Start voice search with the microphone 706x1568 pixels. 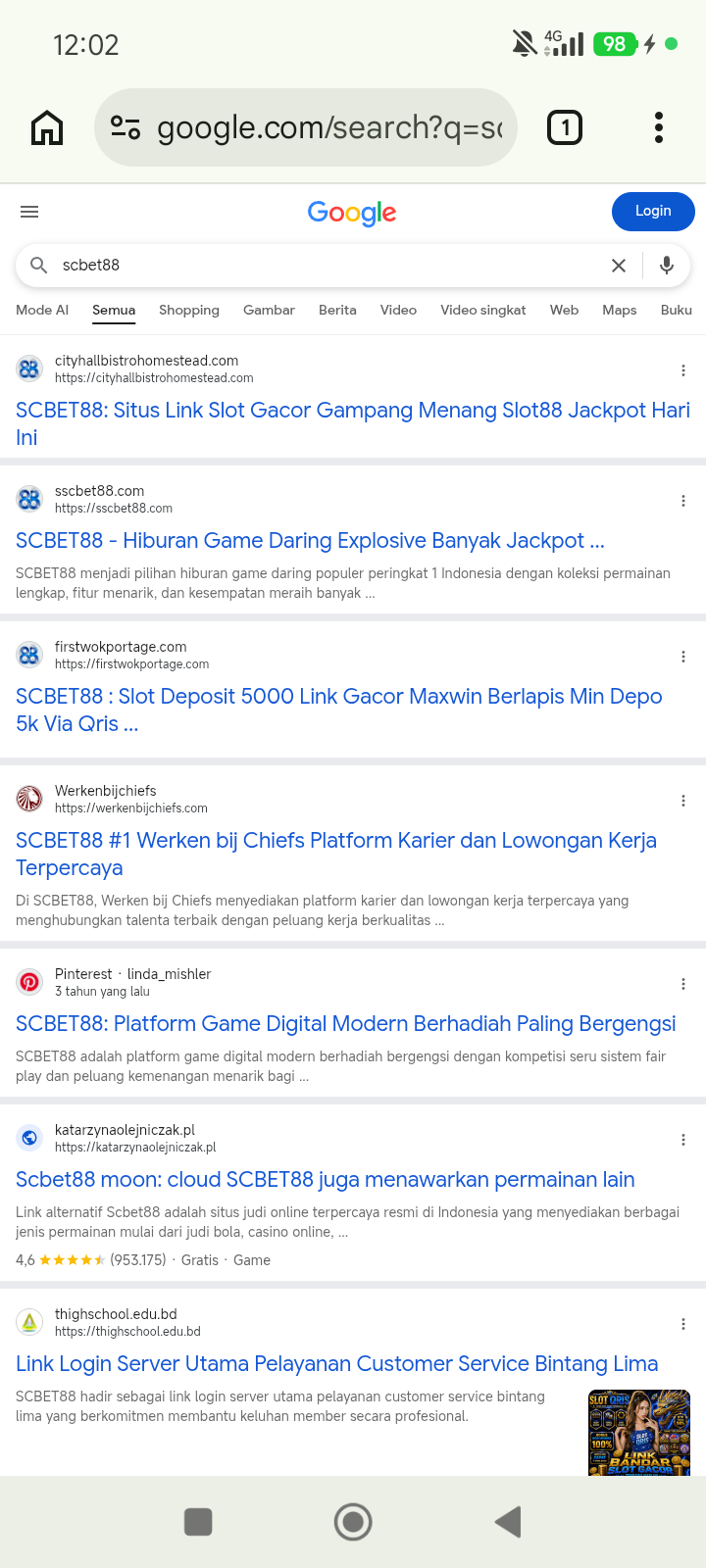[667, 266]
